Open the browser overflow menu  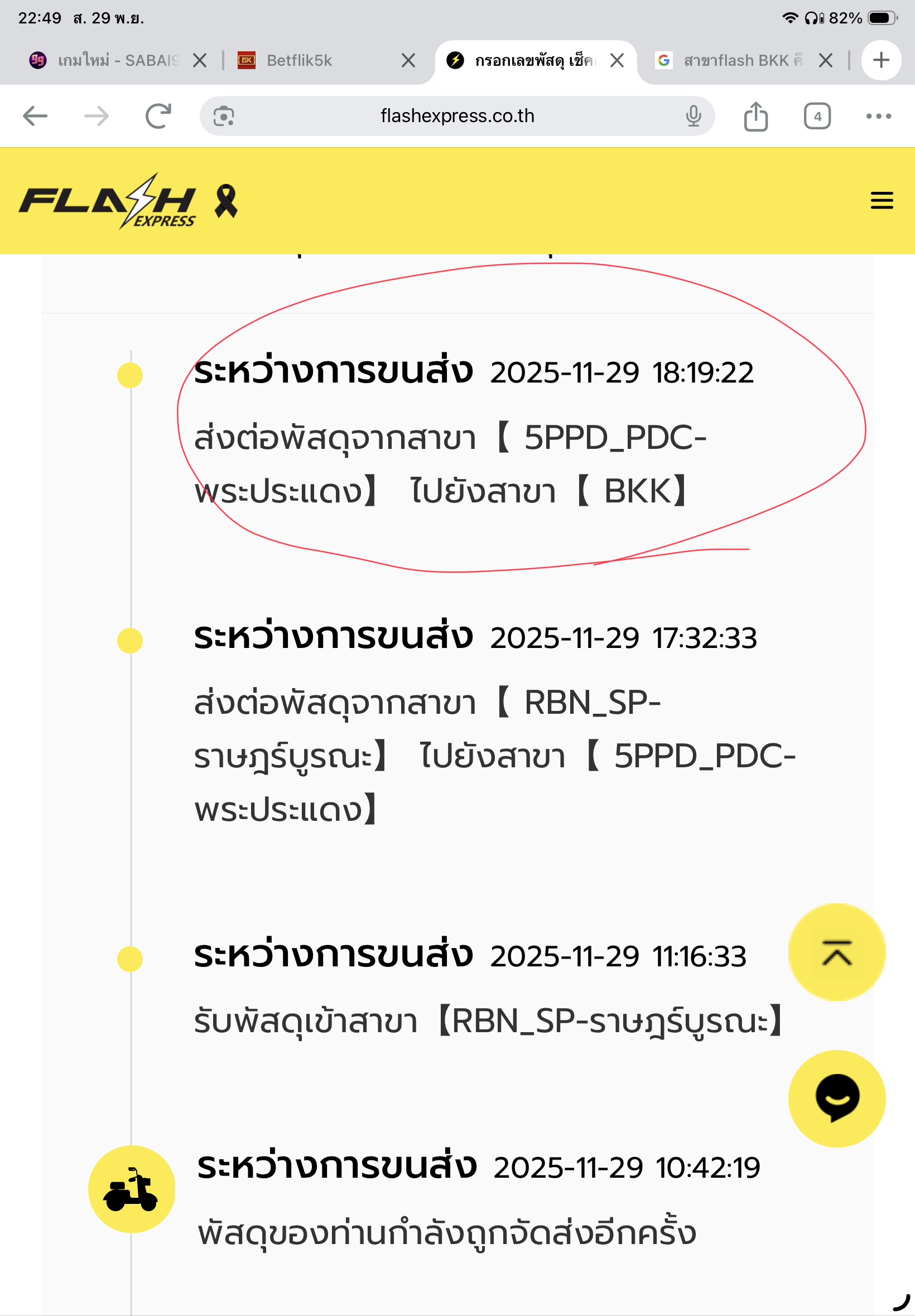pos(878,117)
